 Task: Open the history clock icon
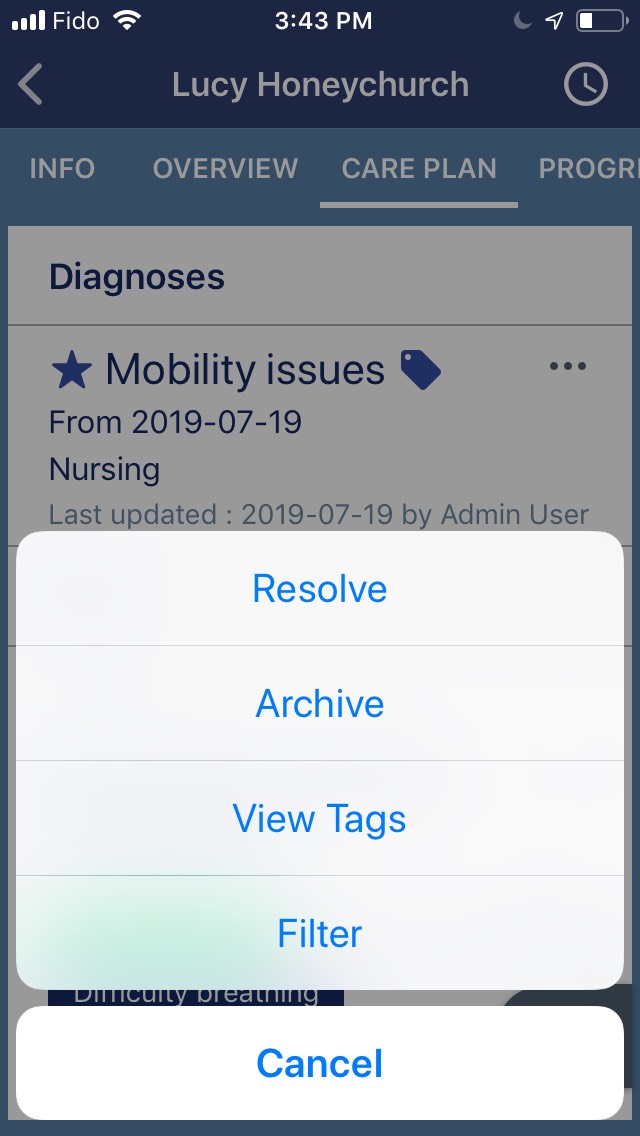(x=585, y=85)
